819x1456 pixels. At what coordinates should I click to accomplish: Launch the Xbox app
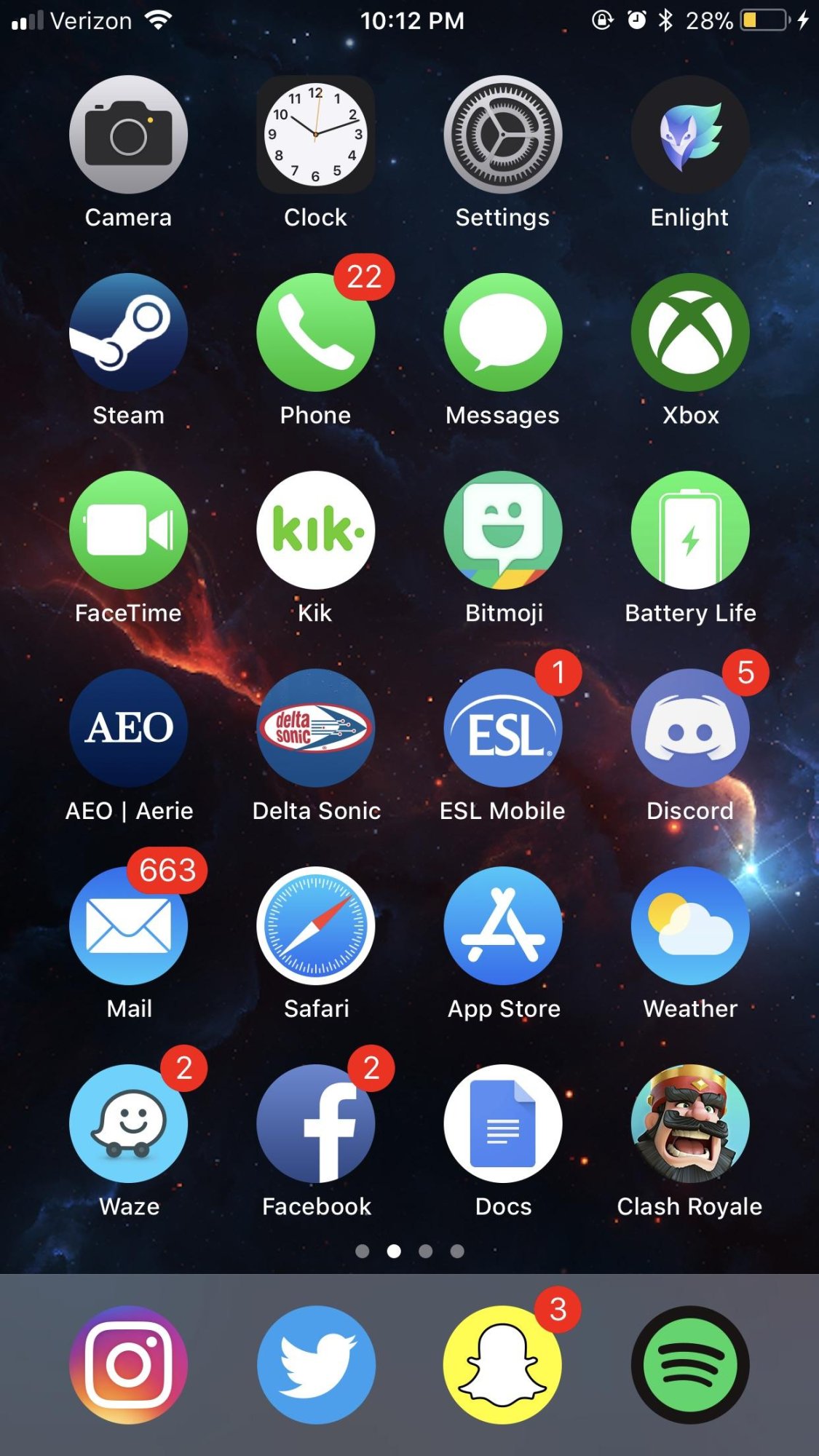point(689,333)
